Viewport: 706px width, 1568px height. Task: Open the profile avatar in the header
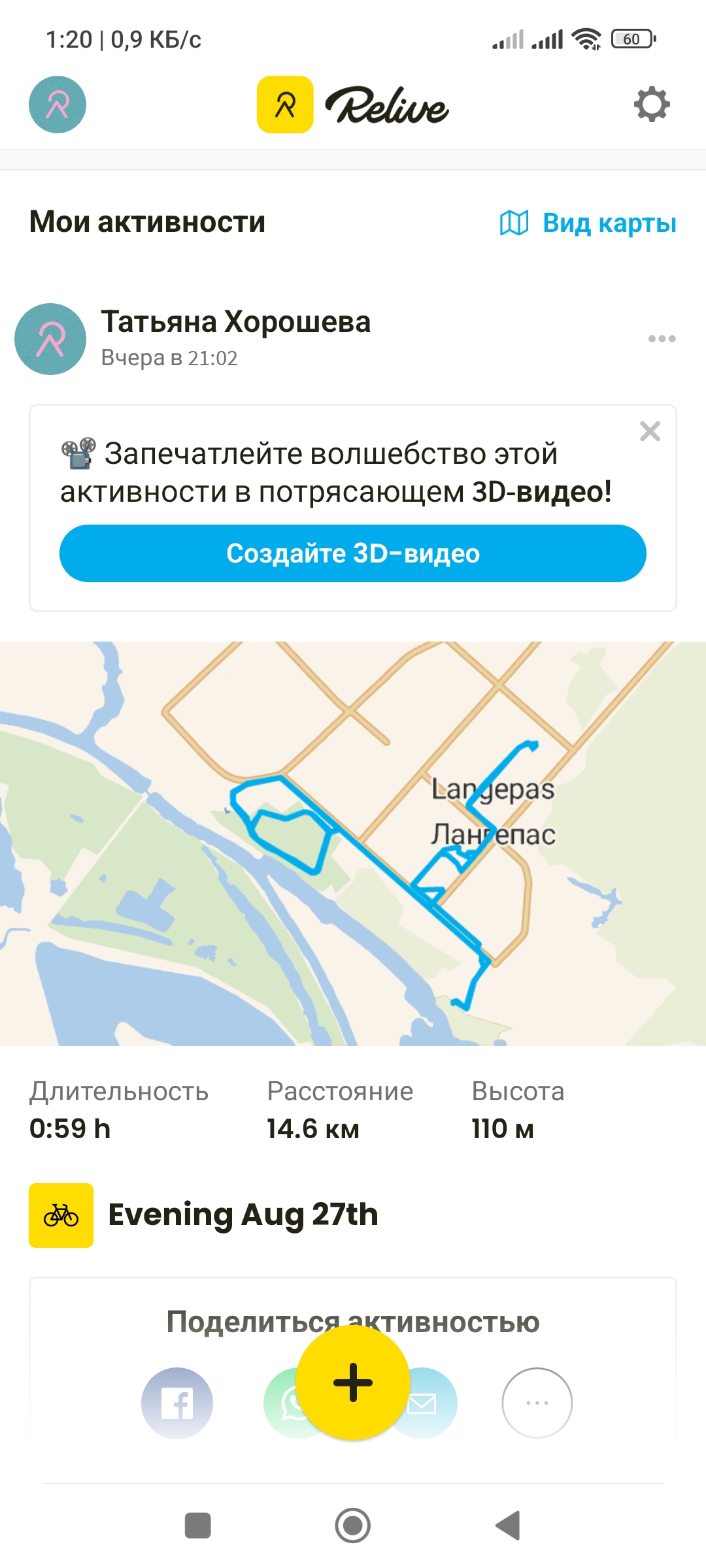58,105
